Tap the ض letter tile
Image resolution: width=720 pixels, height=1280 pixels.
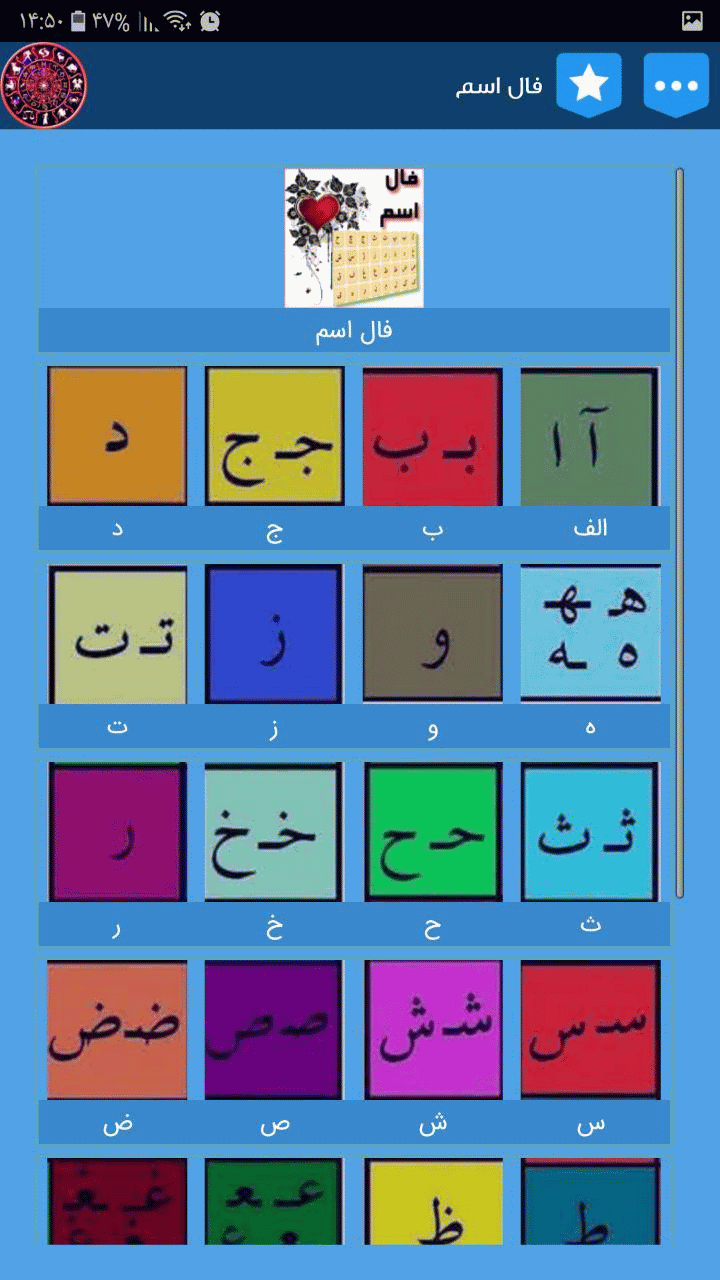pyautogui.click(x=117, y=1051)
